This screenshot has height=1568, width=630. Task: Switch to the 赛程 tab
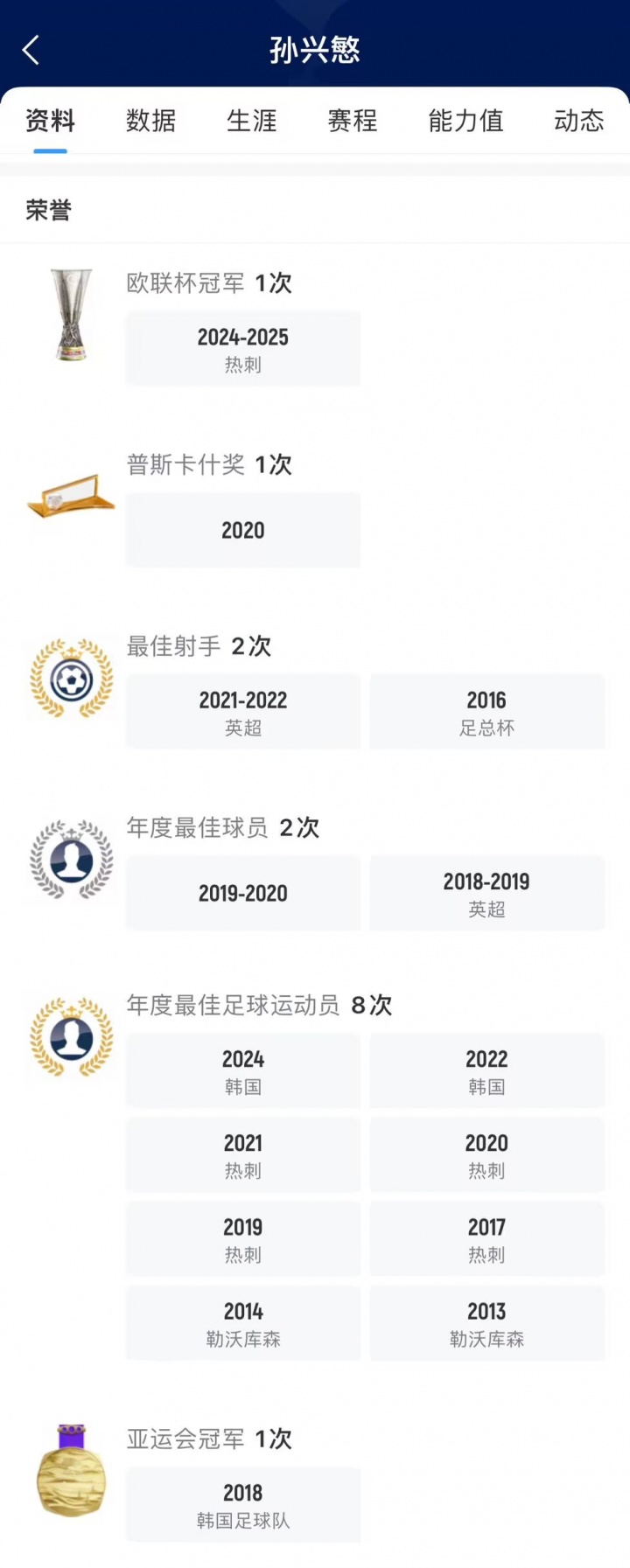pos(353,121)
